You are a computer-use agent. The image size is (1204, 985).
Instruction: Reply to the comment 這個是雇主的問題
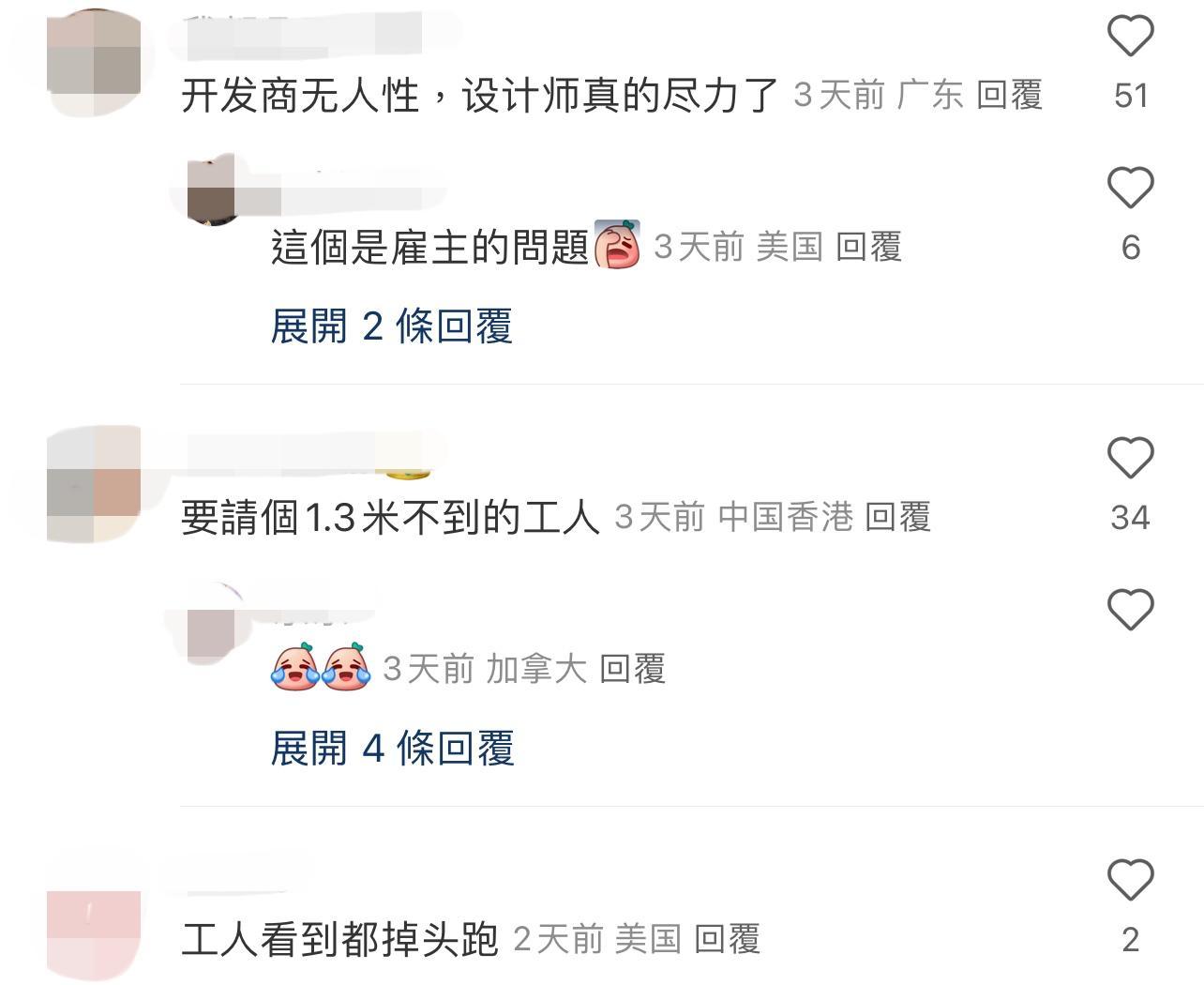click(868, 247)
